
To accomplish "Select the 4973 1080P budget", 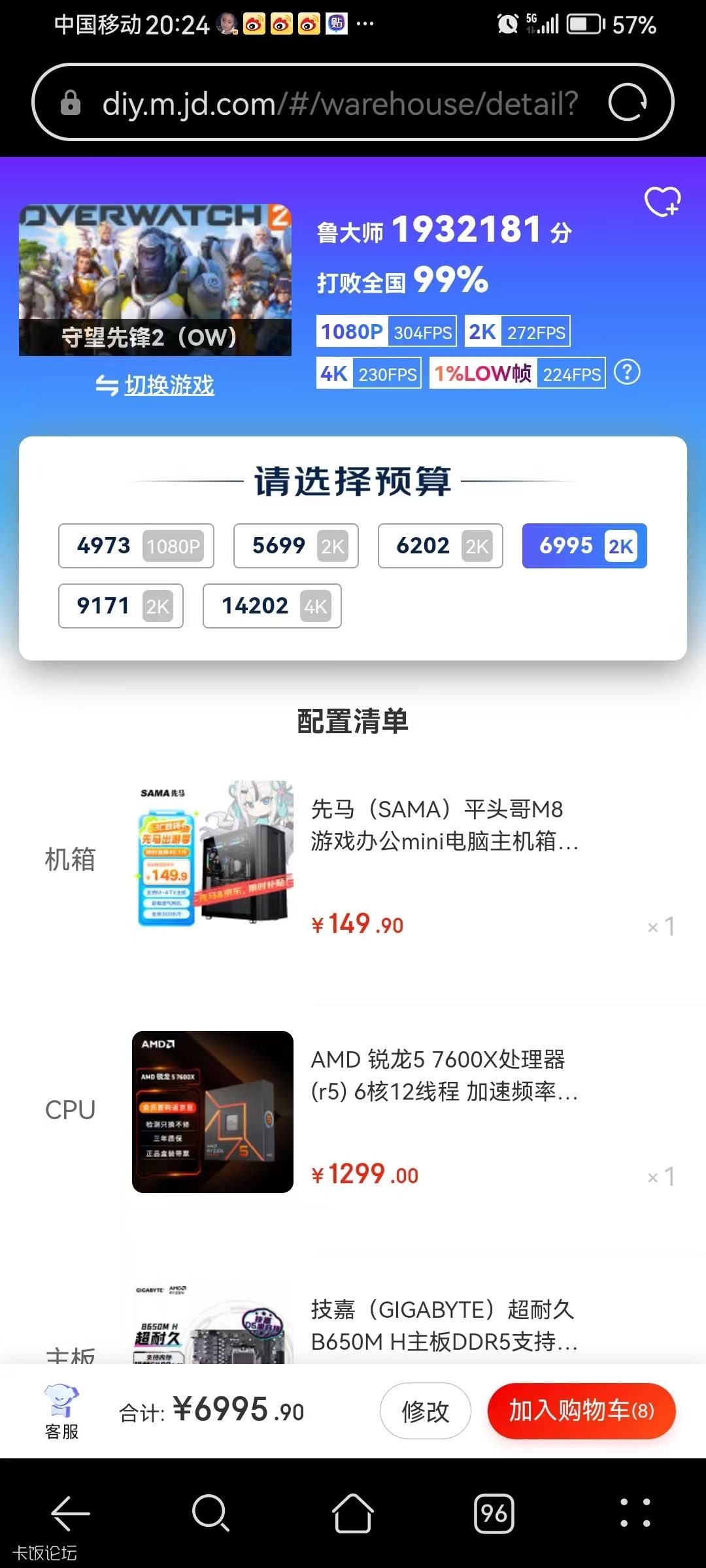I will click(136, 546).
